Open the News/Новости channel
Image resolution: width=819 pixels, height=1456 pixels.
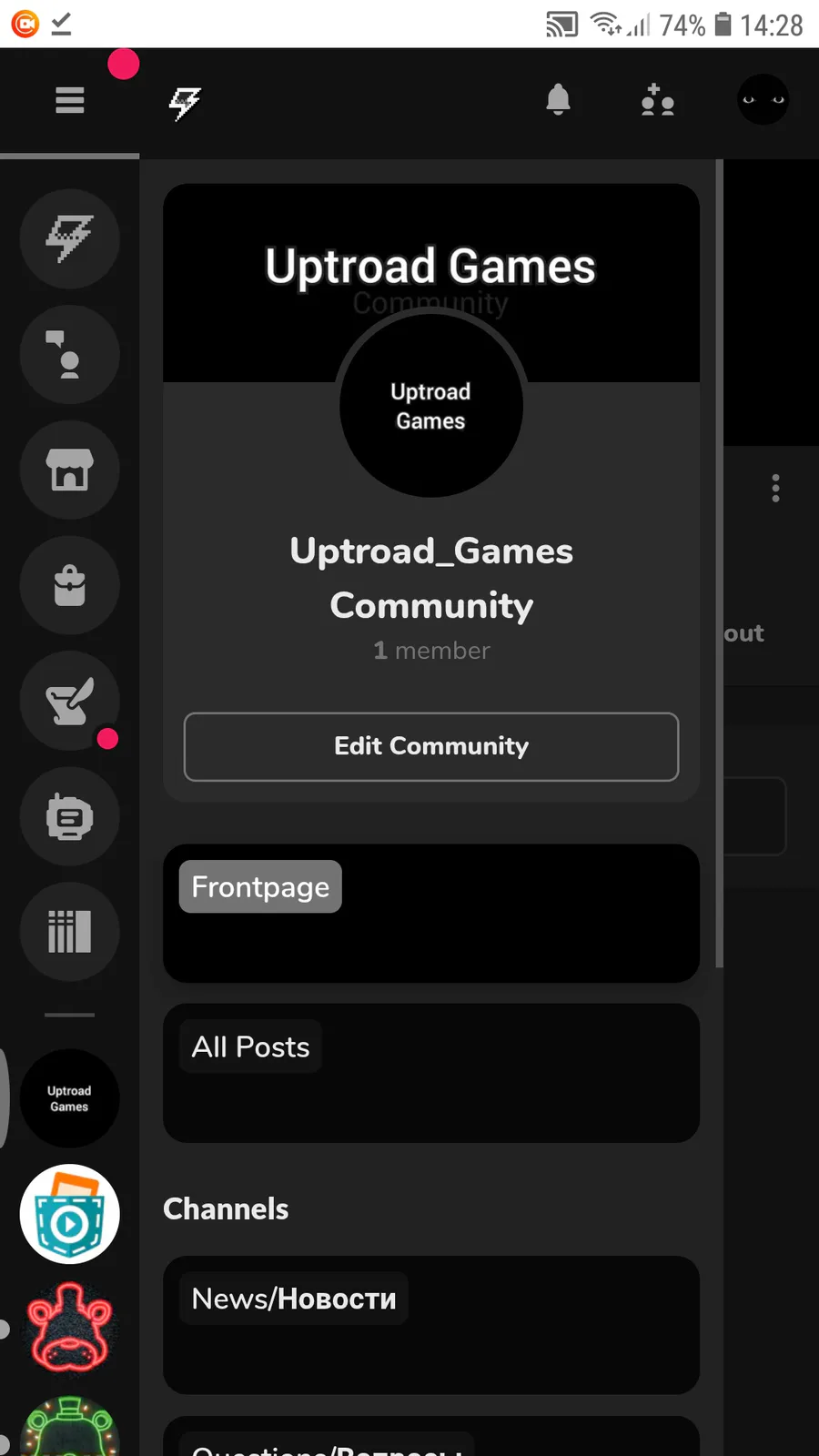pos(431,1325)
